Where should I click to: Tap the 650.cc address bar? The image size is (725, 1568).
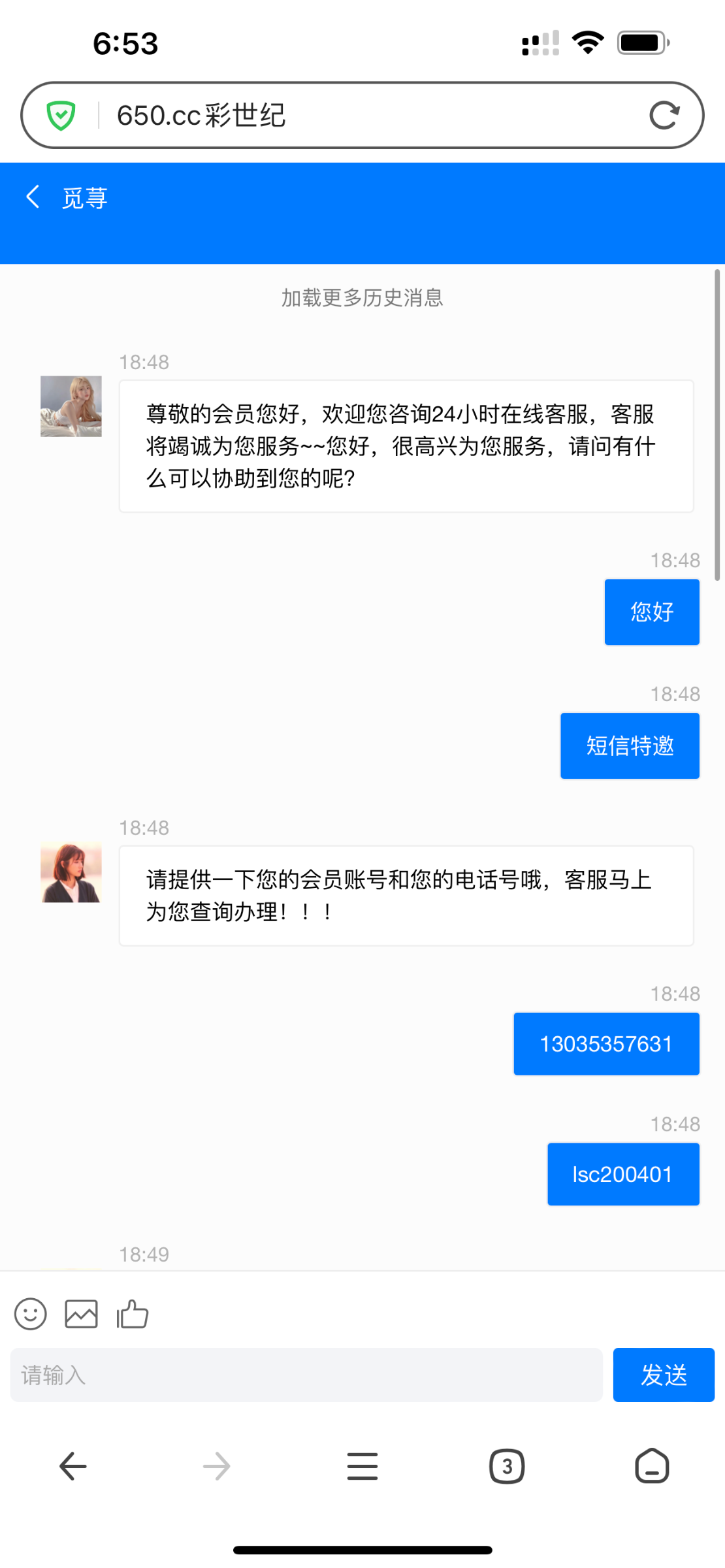tap(366, 116)
